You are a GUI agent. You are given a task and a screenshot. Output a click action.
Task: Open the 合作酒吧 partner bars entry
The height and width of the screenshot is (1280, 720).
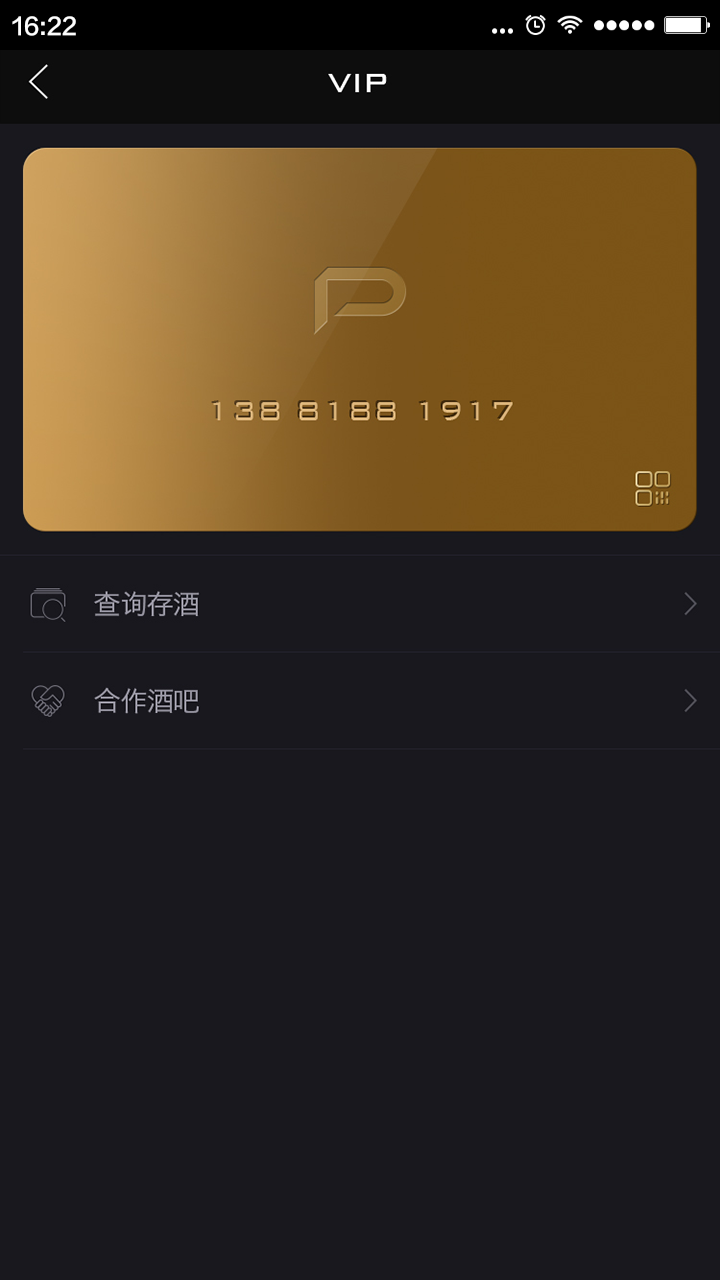(x=360, y=700)
